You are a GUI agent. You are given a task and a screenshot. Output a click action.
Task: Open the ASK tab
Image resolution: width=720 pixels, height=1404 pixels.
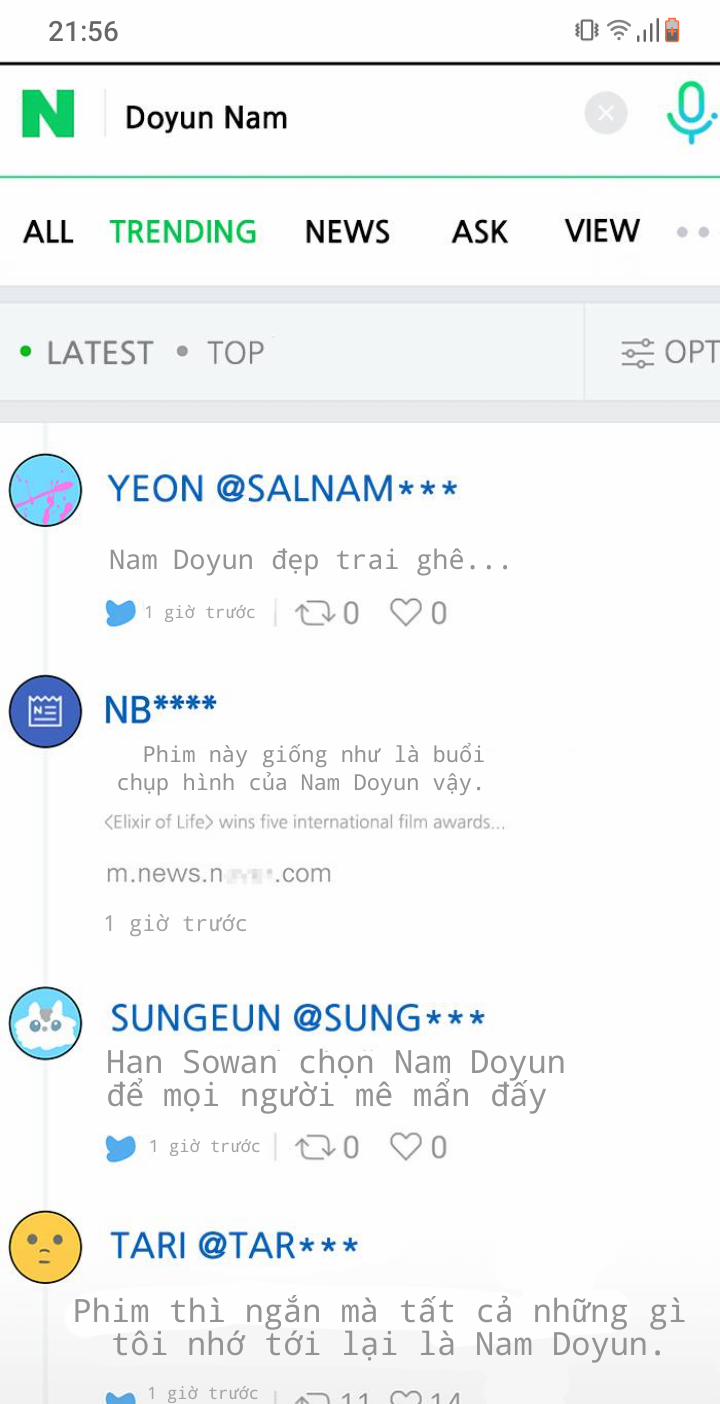[x=479, y=231]
